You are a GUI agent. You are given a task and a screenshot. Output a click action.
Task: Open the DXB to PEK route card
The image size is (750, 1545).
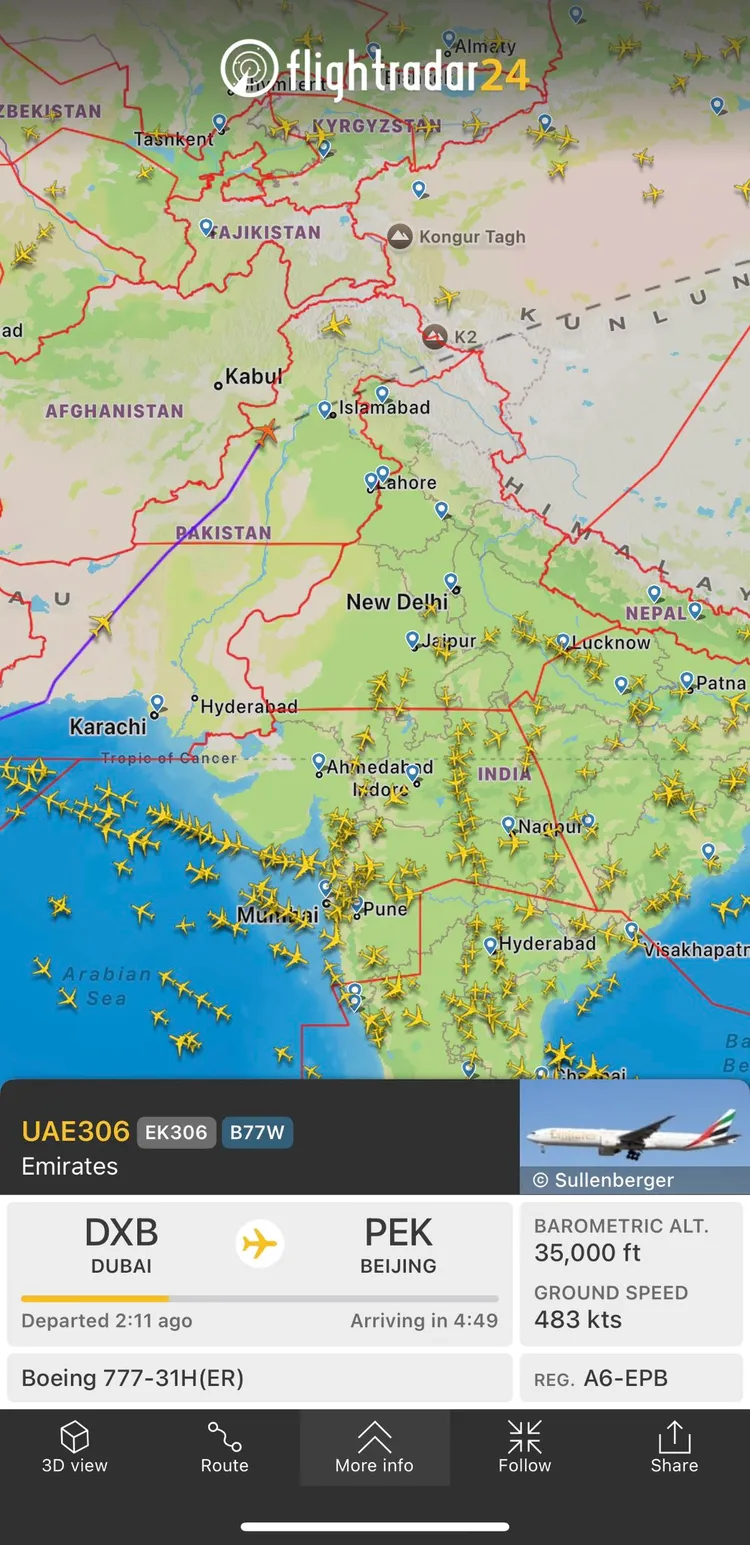click(x=260, y=1273)
